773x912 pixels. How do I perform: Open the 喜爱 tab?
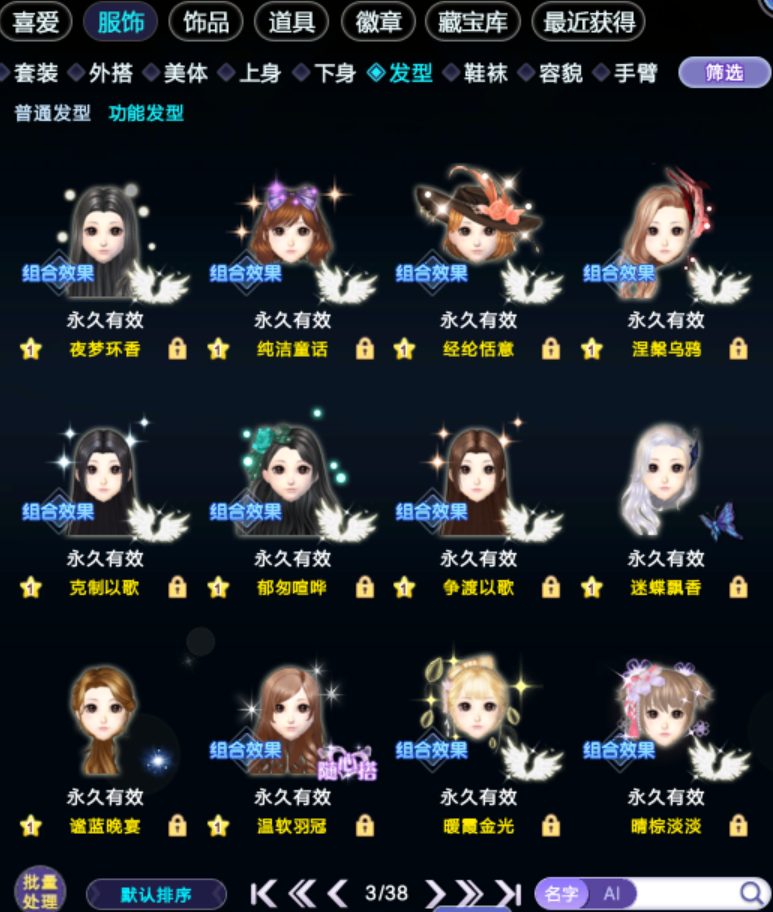point(35,22)
